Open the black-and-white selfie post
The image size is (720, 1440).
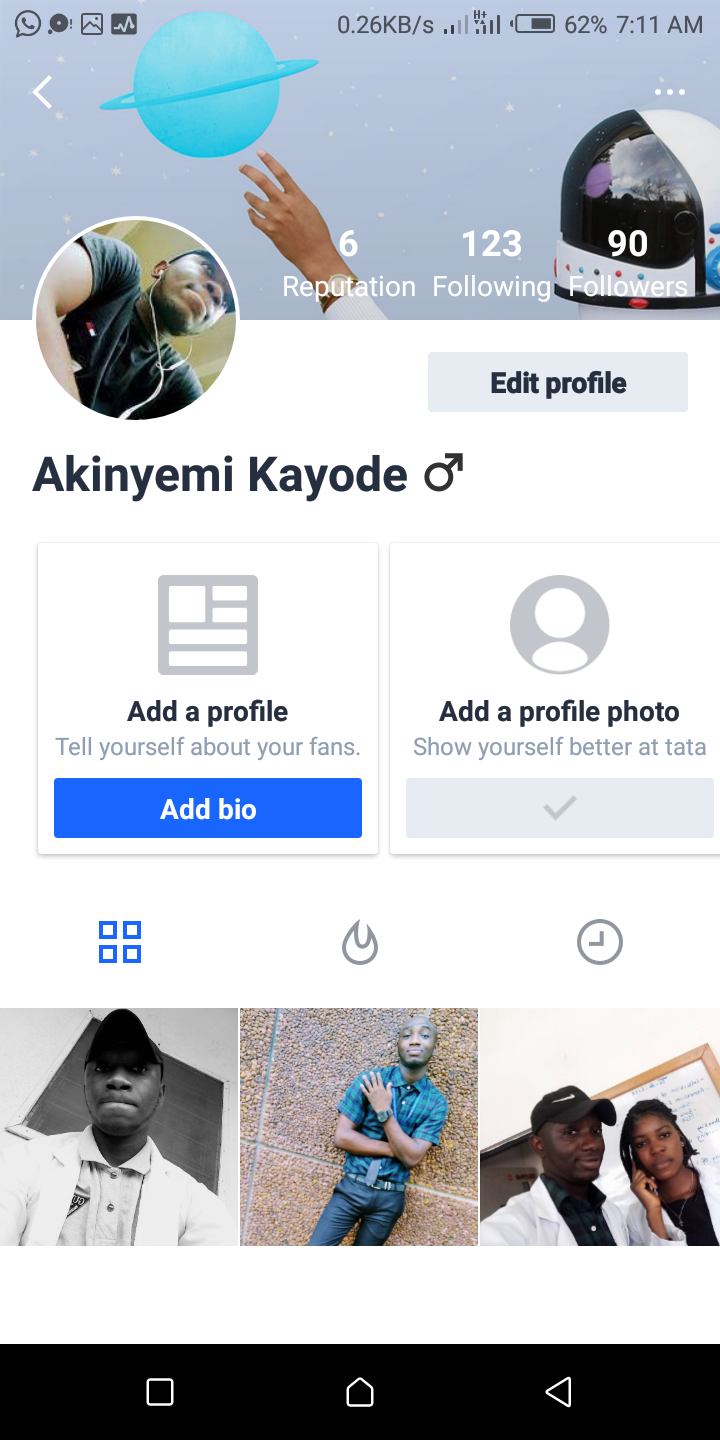pos(119,1127)
